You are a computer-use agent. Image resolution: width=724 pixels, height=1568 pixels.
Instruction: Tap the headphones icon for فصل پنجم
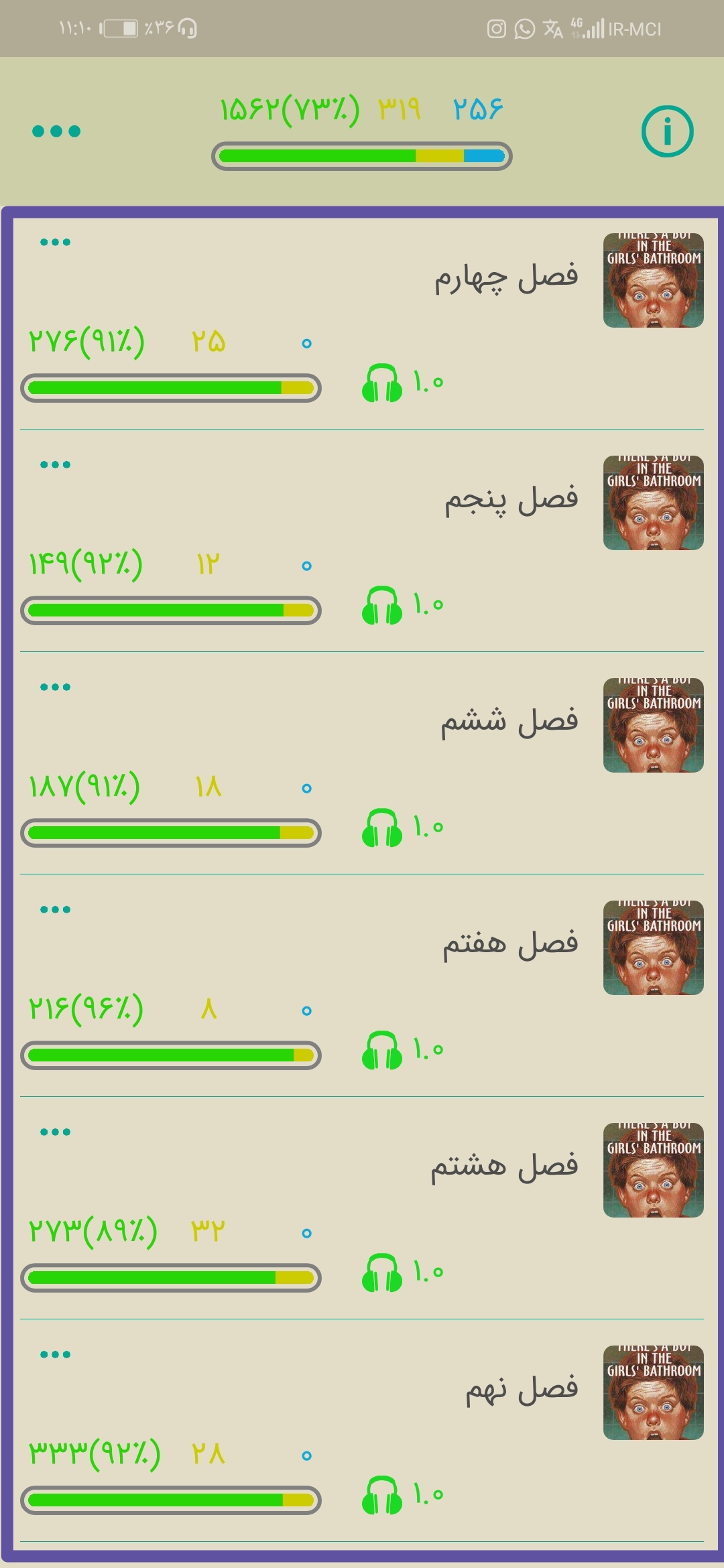pos(382,606)
